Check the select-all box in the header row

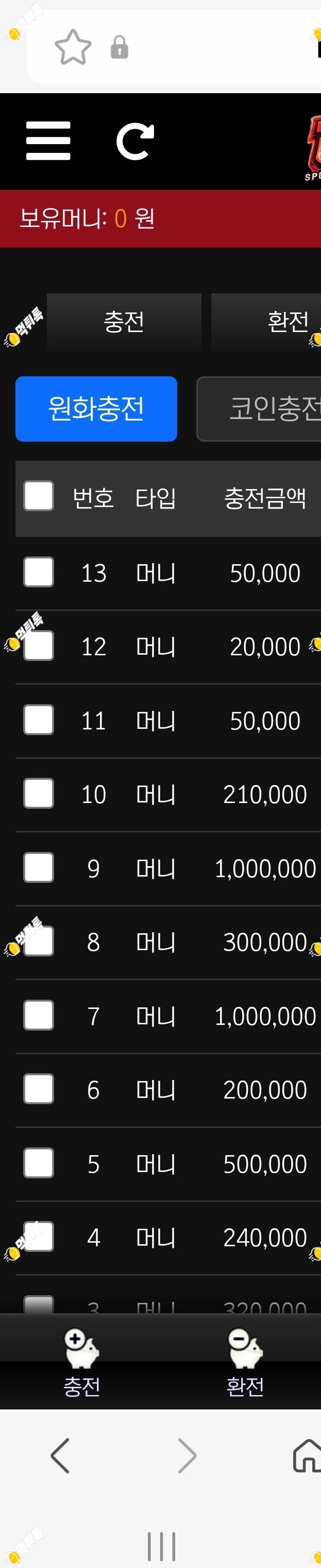point(38,496)
